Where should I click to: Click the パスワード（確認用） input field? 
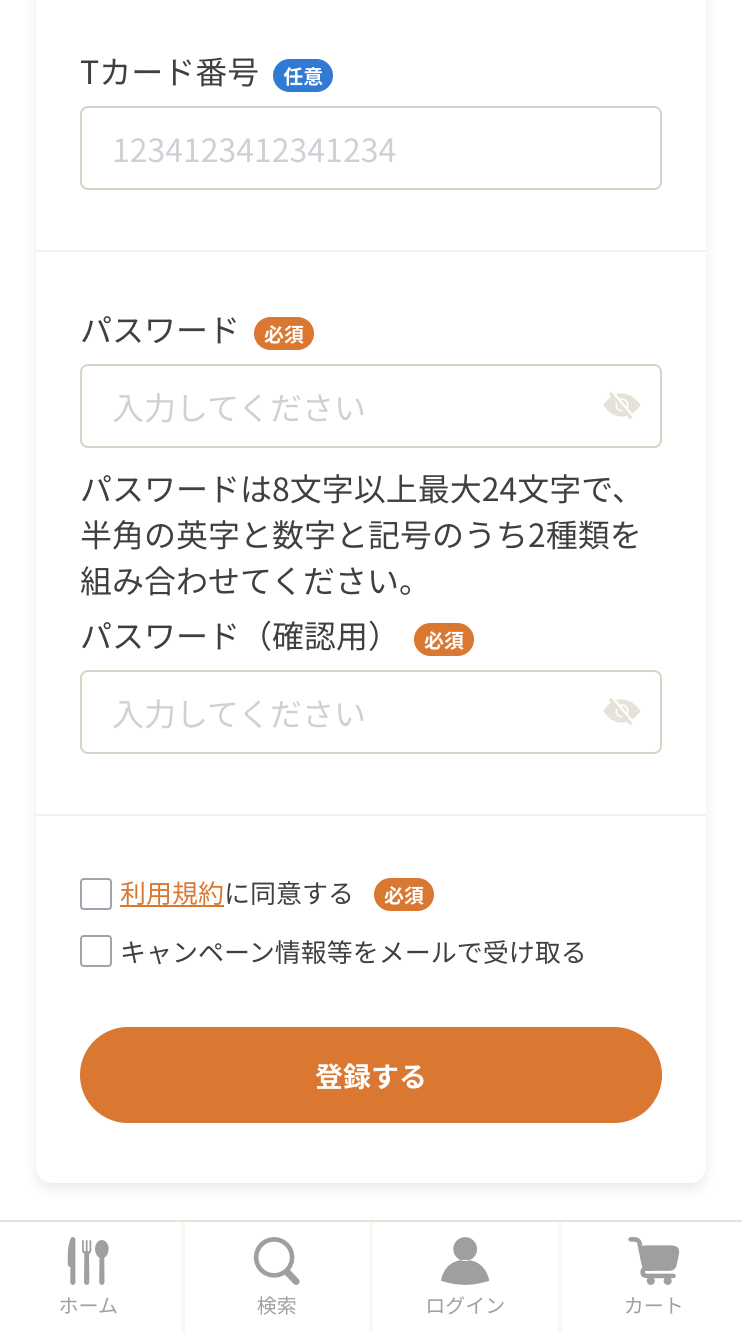pyautogui.click(x=350, y=712)
